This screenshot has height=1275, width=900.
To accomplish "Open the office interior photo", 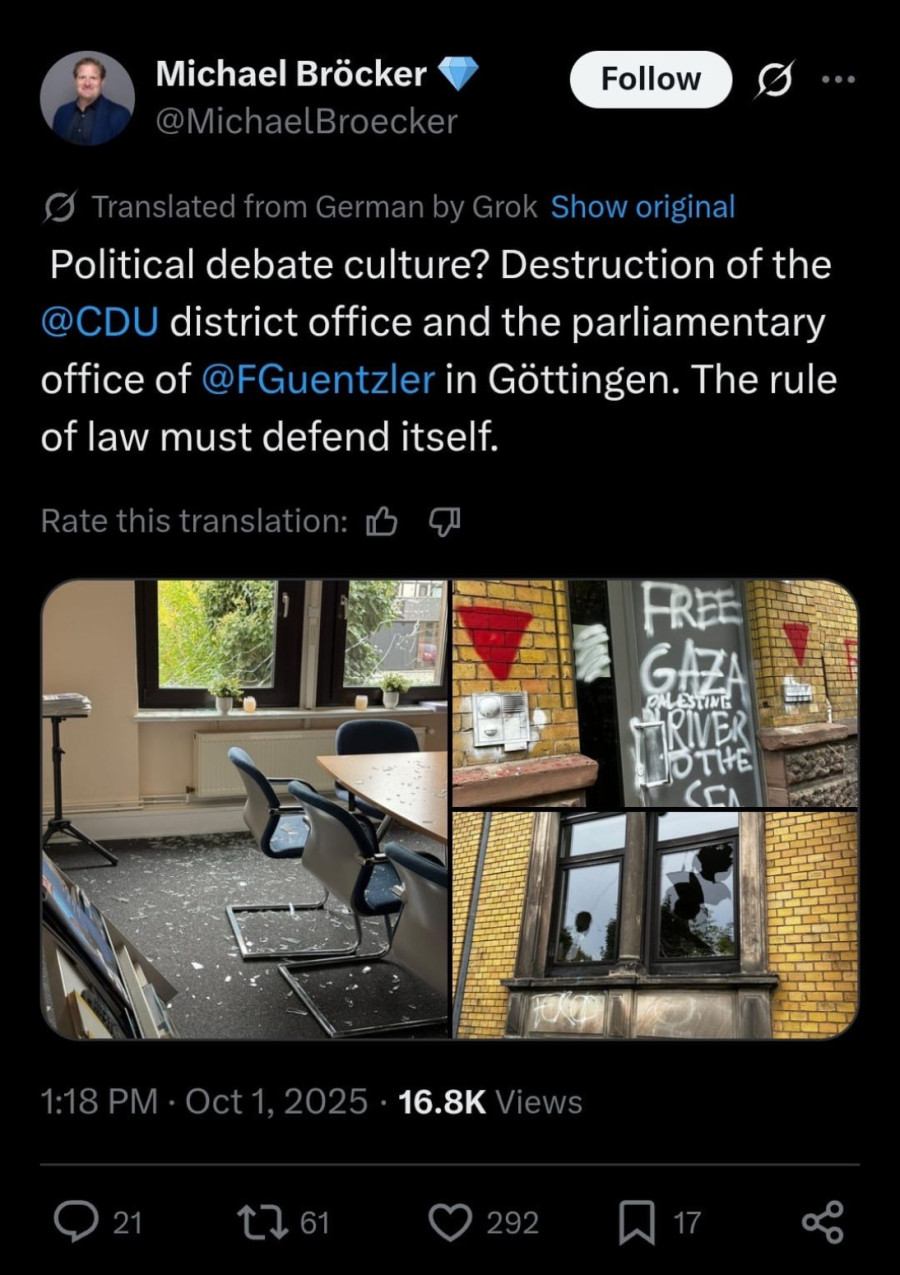I will point(245,808).
